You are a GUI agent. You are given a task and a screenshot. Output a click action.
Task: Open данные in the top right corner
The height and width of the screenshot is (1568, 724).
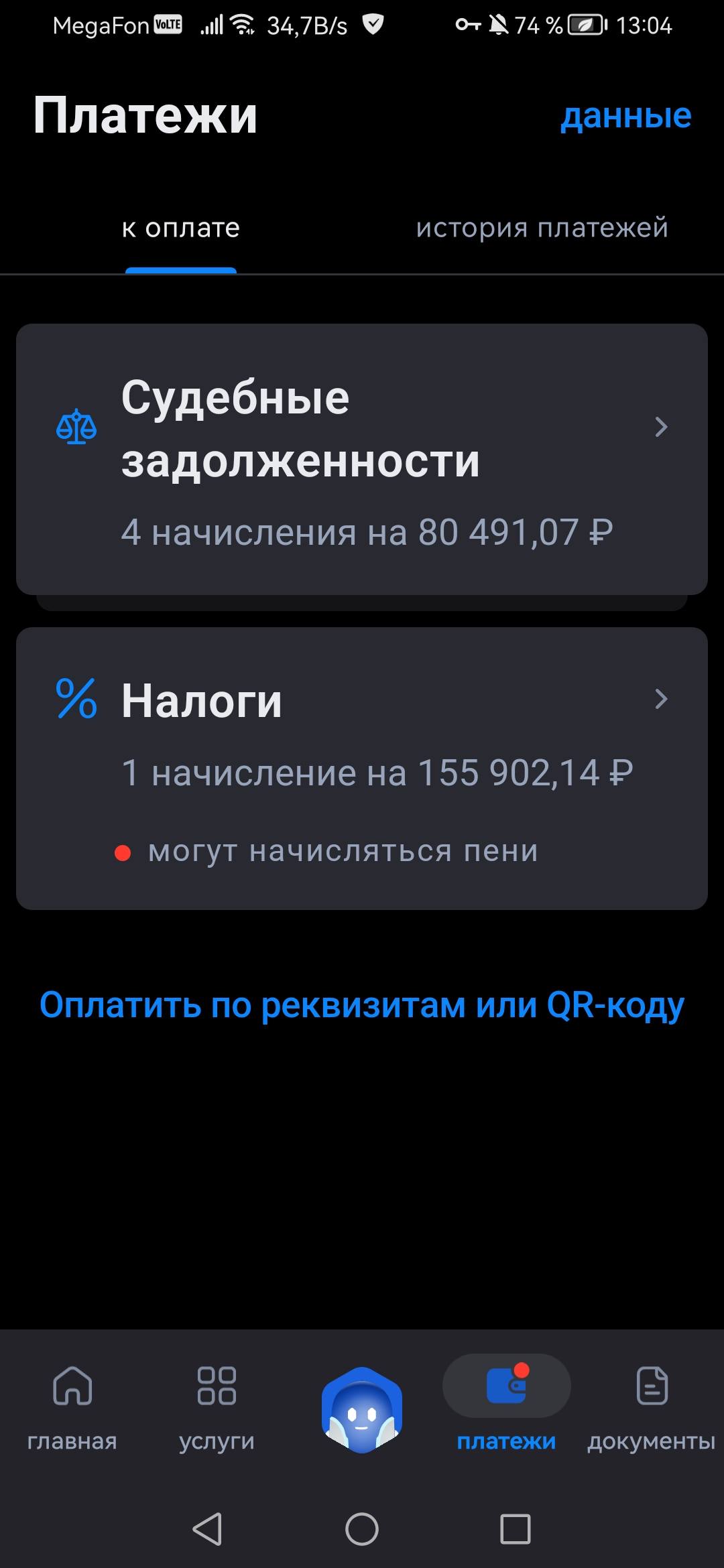[625, 117]
